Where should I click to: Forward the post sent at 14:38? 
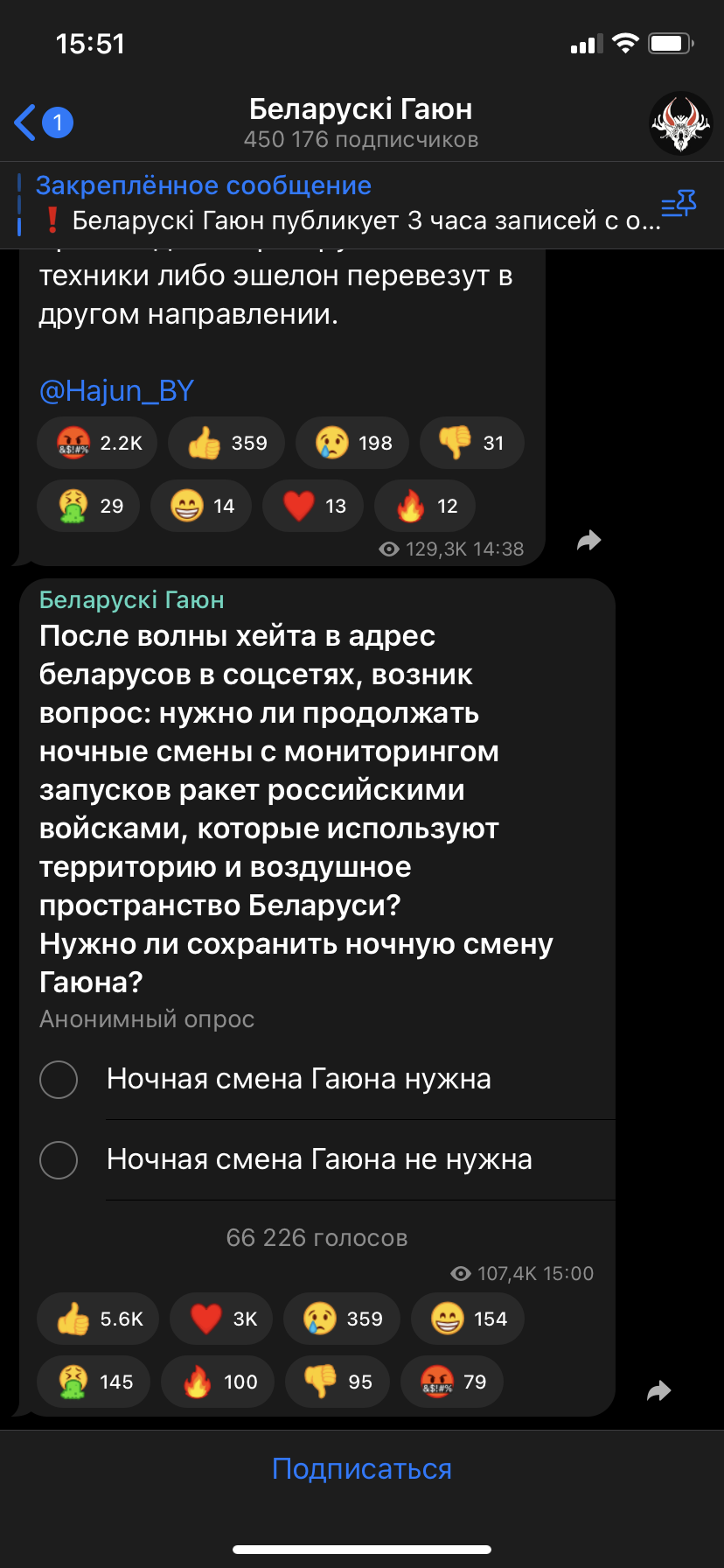point(589,541)
